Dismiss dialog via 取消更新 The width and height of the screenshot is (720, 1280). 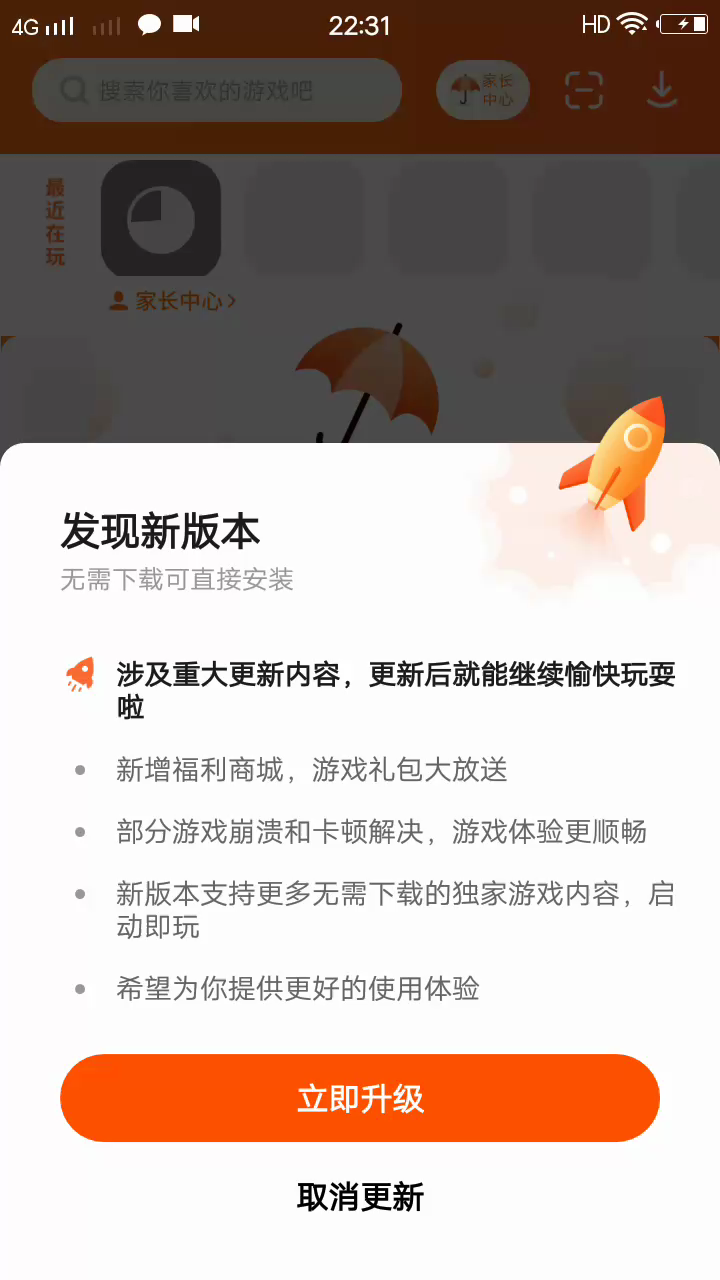(360, 1196)
